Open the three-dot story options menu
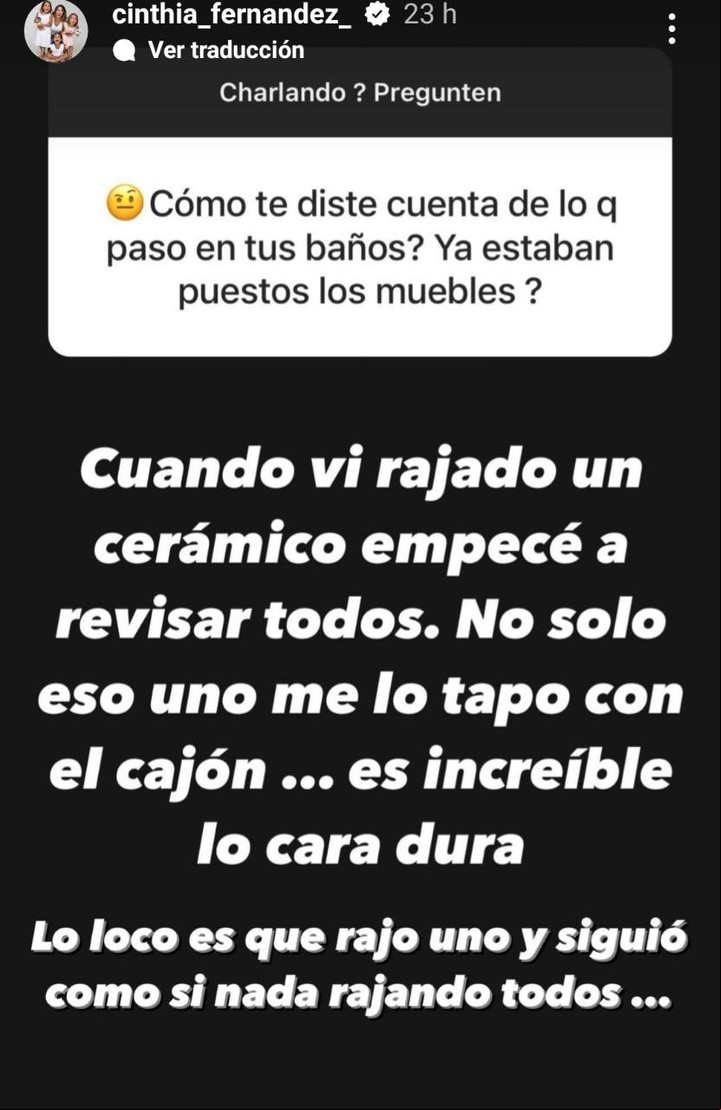This screenshot has height=1110, width=721. point(672,28)
